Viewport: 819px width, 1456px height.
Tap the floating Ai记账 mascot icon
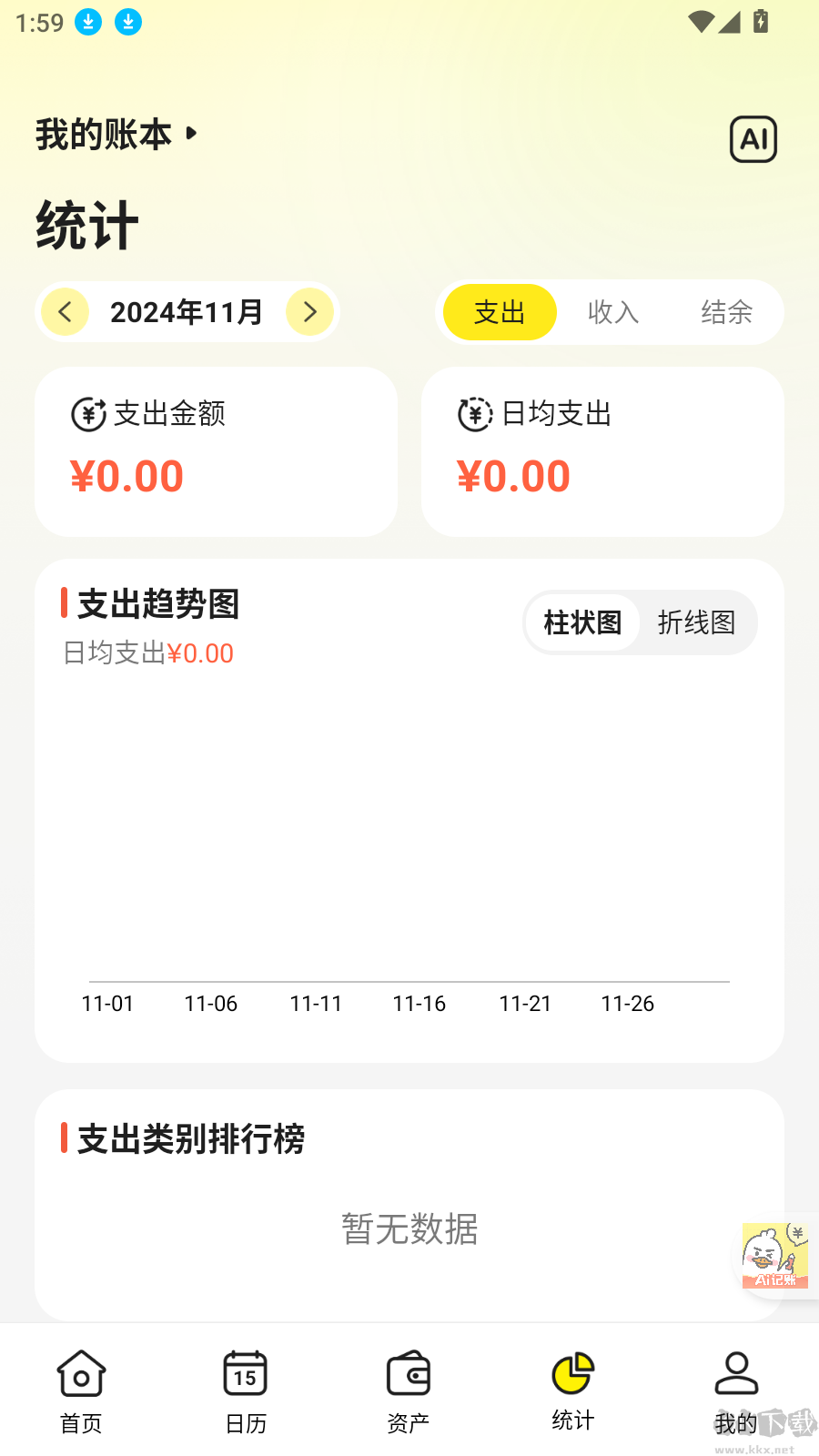tap(774, 1256)
